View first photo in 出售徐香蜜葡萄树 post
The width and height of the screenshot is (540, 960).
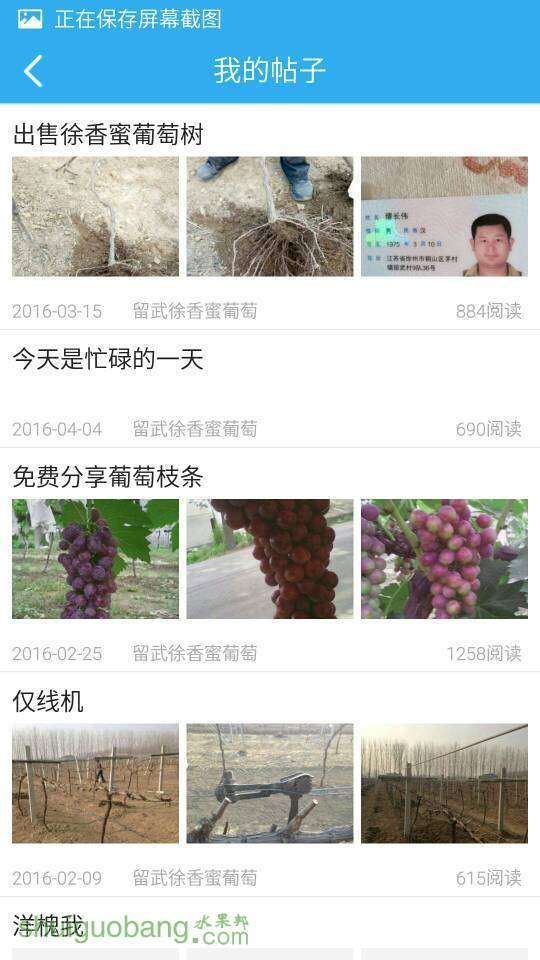point(96,216)
